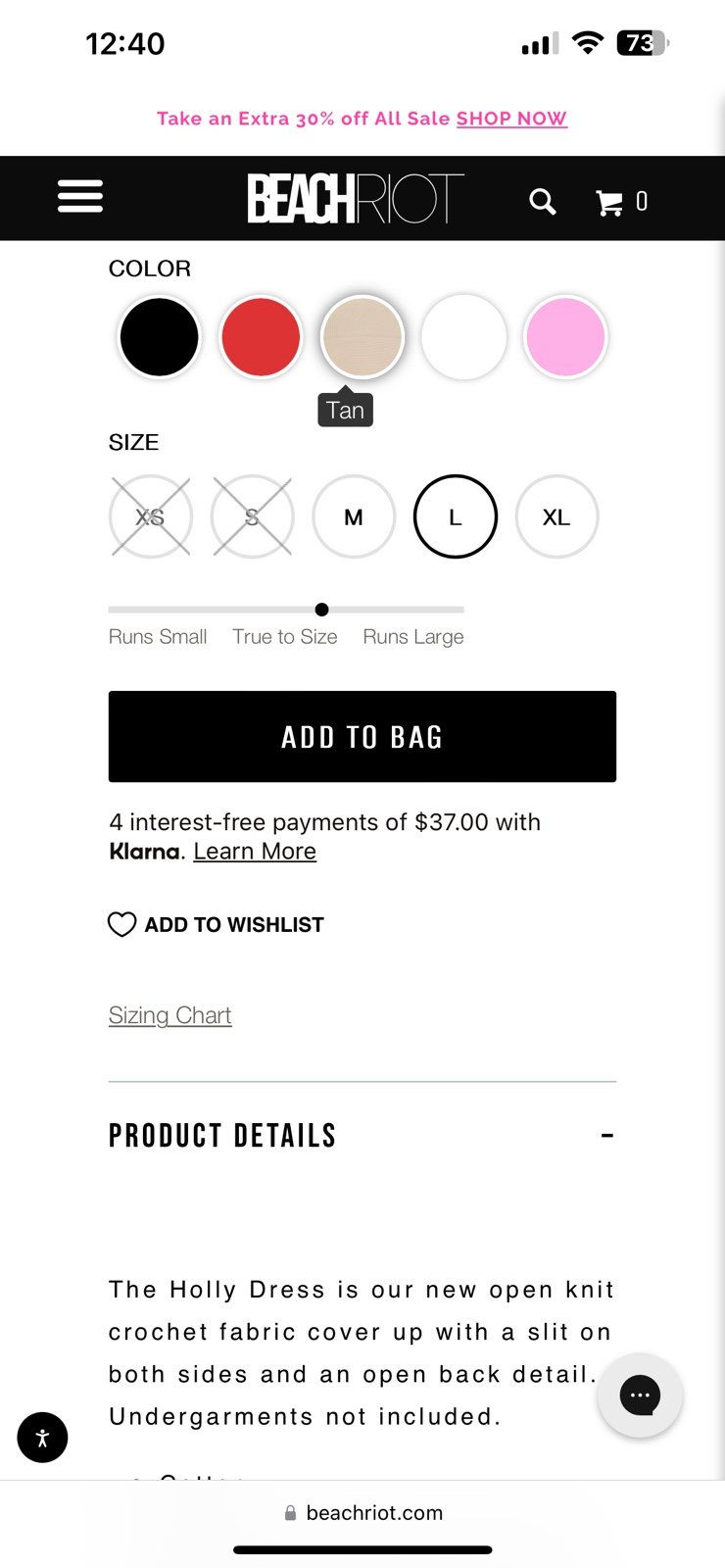Open the accessibility options button
This screenshot has width=725, height=1568.
click(x=42, y=1438)
